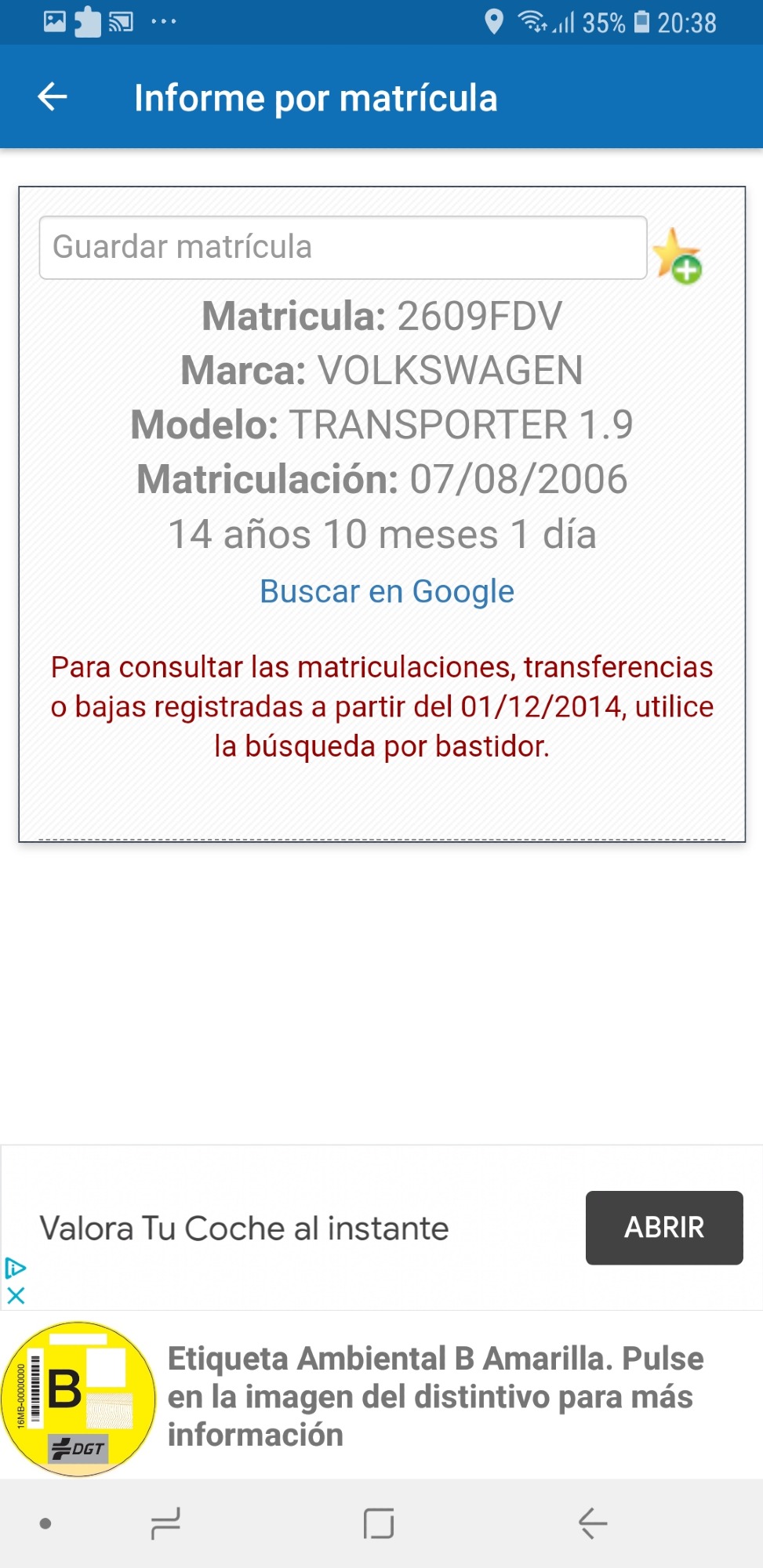
Task: Tap the system back button
Action: click(x=593, y=1524)
